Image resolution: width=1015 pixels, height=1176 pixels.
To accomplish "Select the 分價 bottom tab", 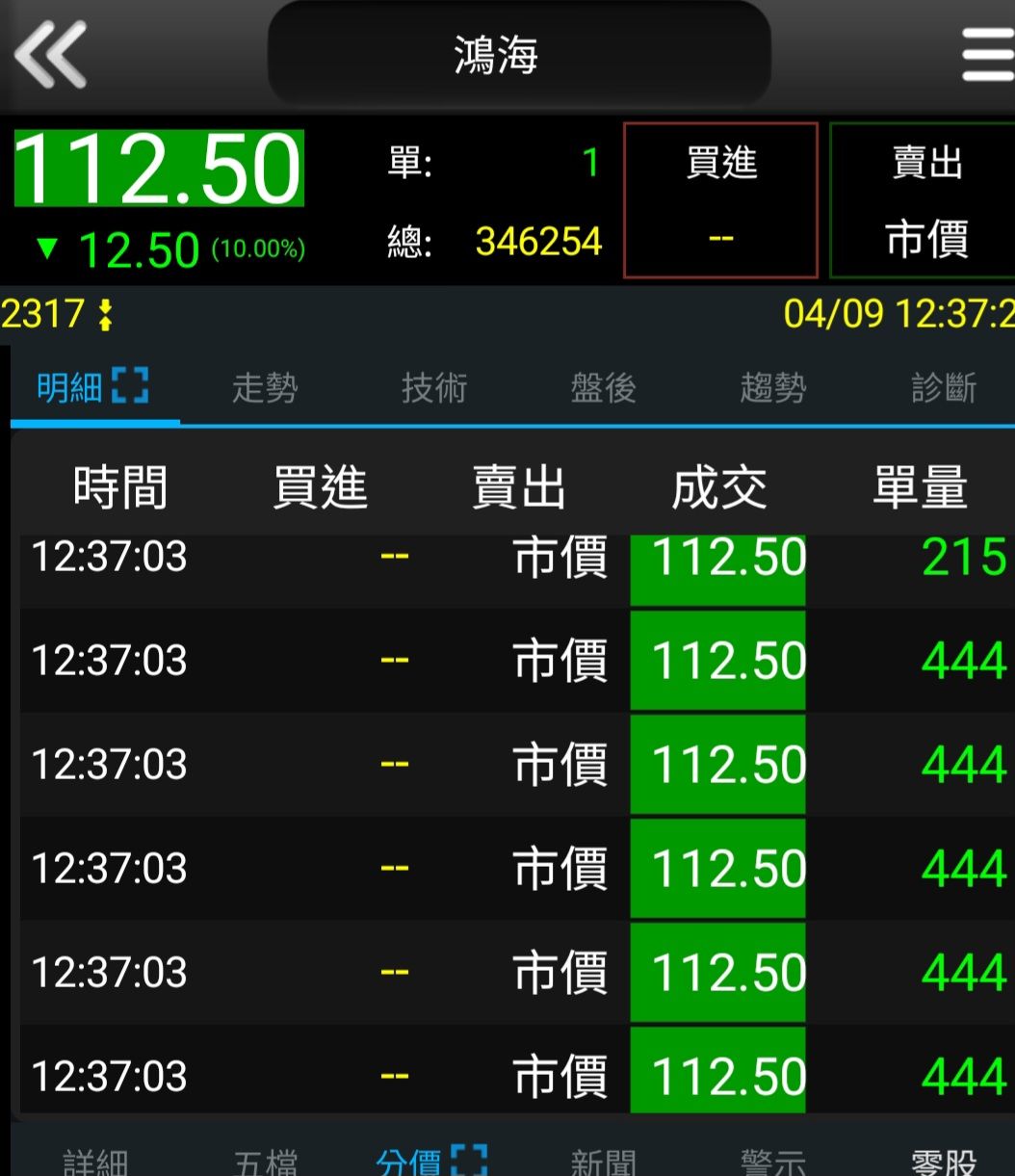I will click(431, 1162).
